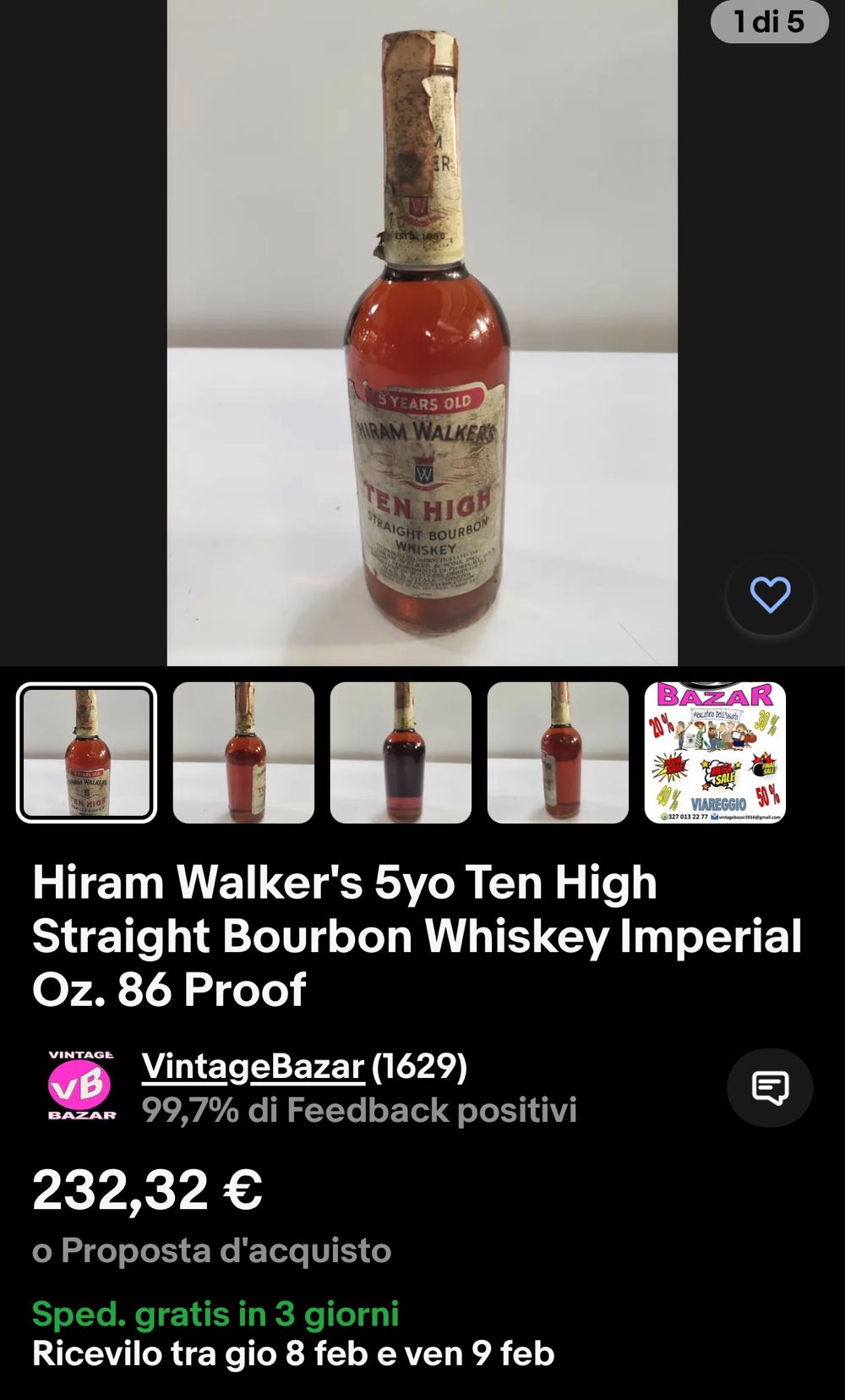This screenshot has height=1400, width=845.
Task: Select the 232,32 € price text
Action: click(x=144, y=1193)
